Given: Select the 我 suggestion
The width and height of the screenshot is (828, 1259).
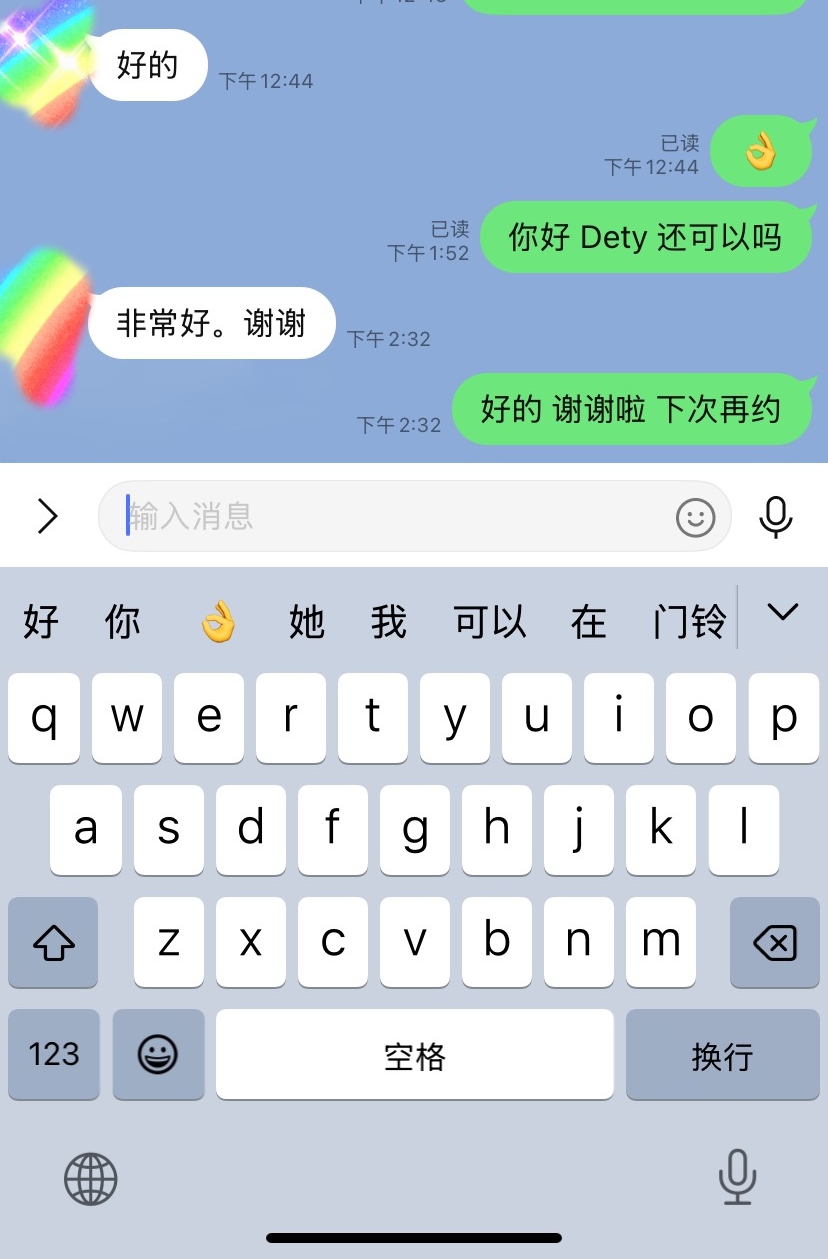Looking at the screenshot, I should [x=389, y=621].
